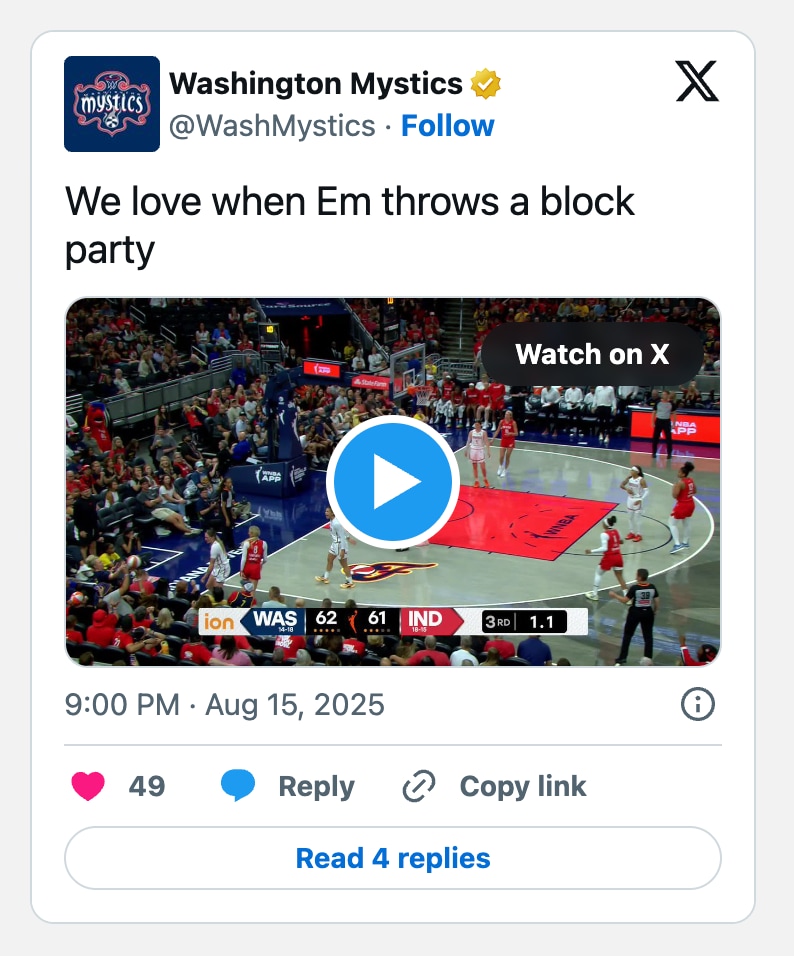The height and width of the screenshot is (956, 794).
Task: Follow the Washington Mystics account
Action: pyautogui.click(x=447, y=126)
